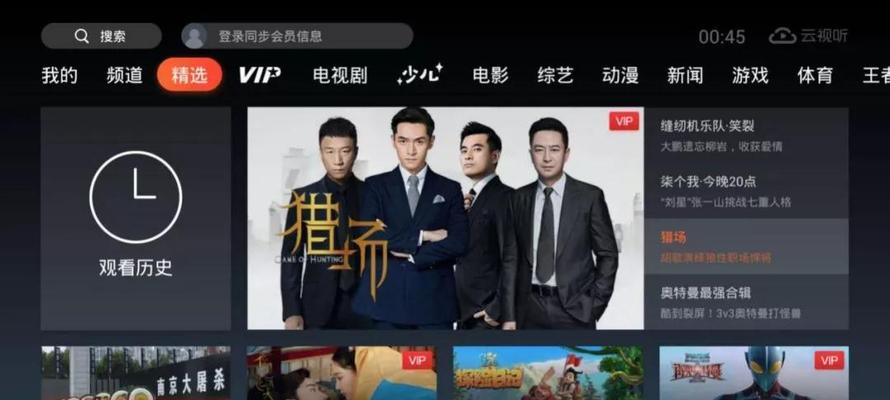The image size is (890, 400).
Task: Open the 搜索 search button
Action: (x=101, y=36)
